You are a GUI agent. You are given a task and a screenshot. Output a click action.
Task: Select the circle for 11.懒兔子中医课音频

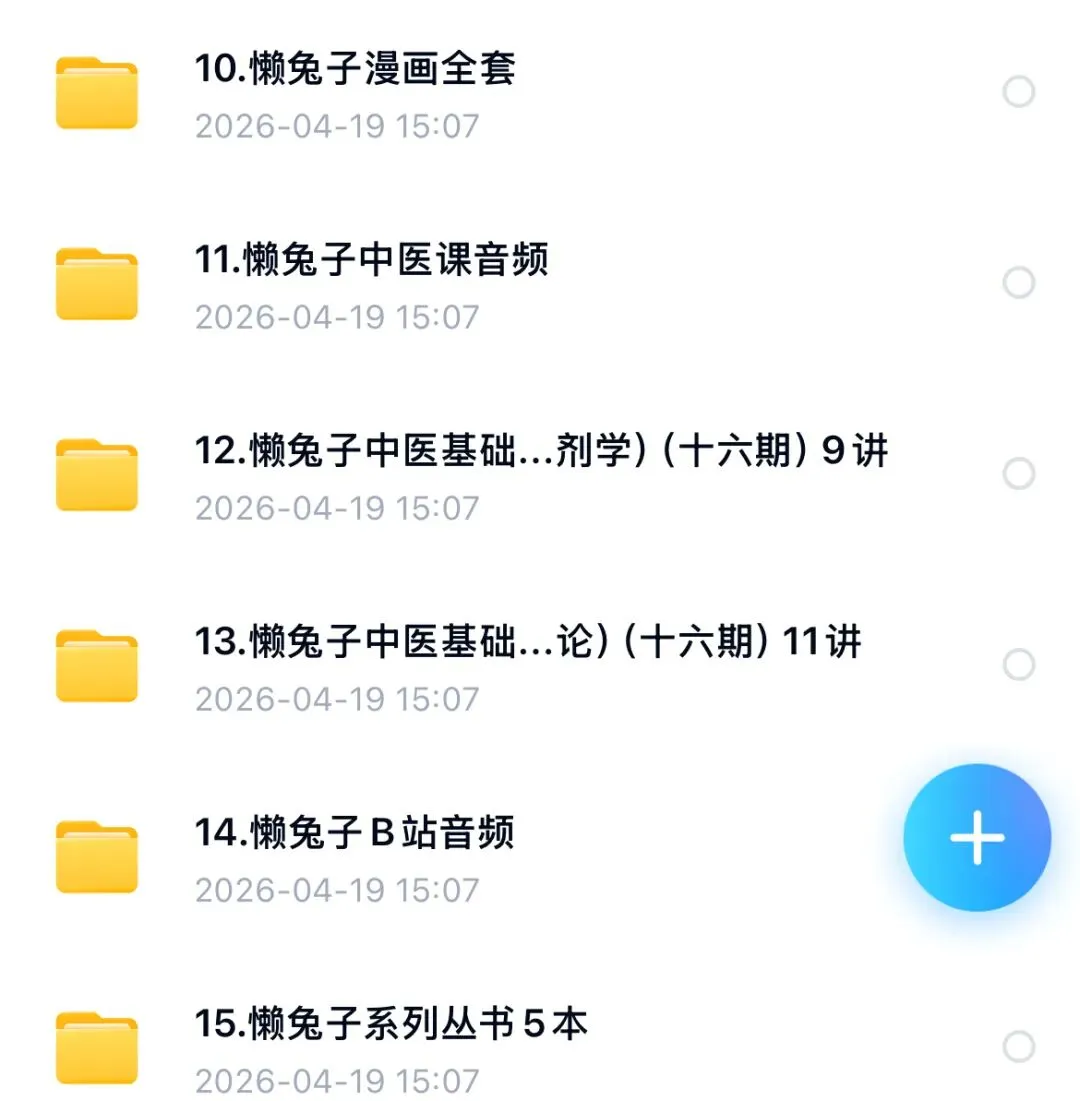1018,283
